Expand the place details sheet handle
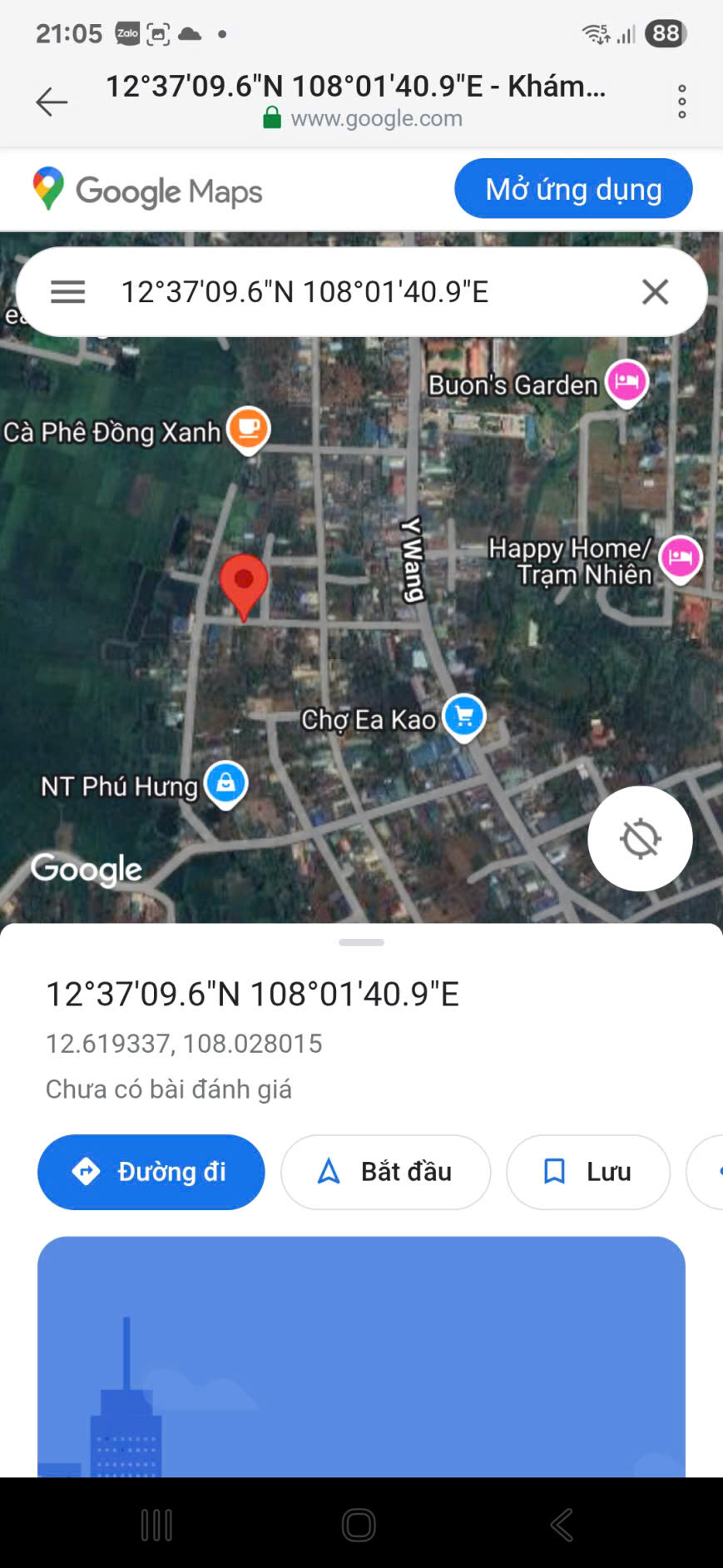 pos(361,943)
